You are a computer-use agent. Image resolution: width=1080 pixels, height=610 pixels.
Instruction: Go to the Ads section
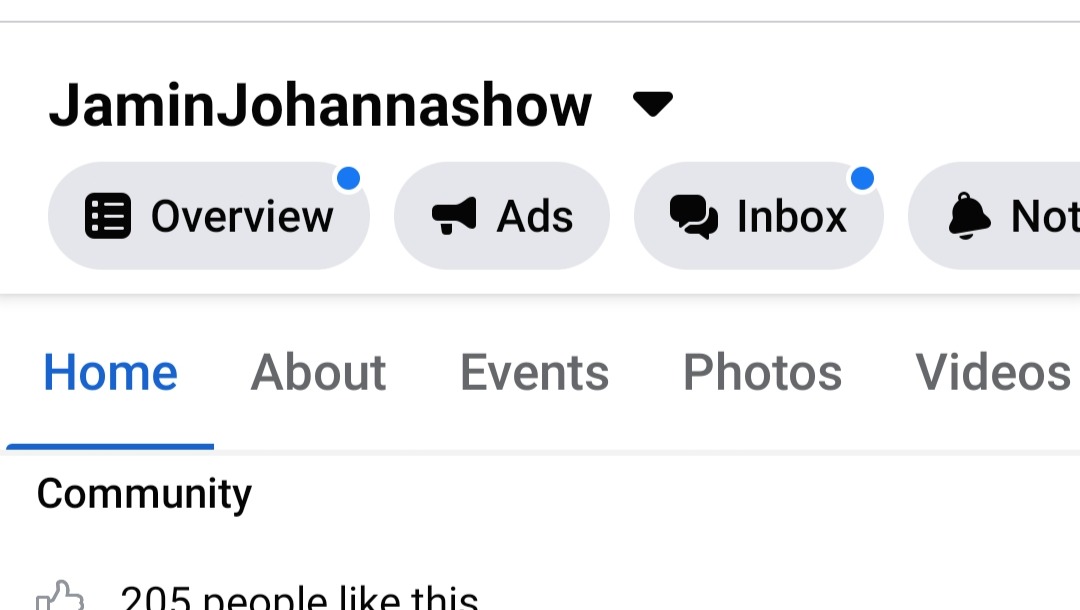tap(502, 216)
